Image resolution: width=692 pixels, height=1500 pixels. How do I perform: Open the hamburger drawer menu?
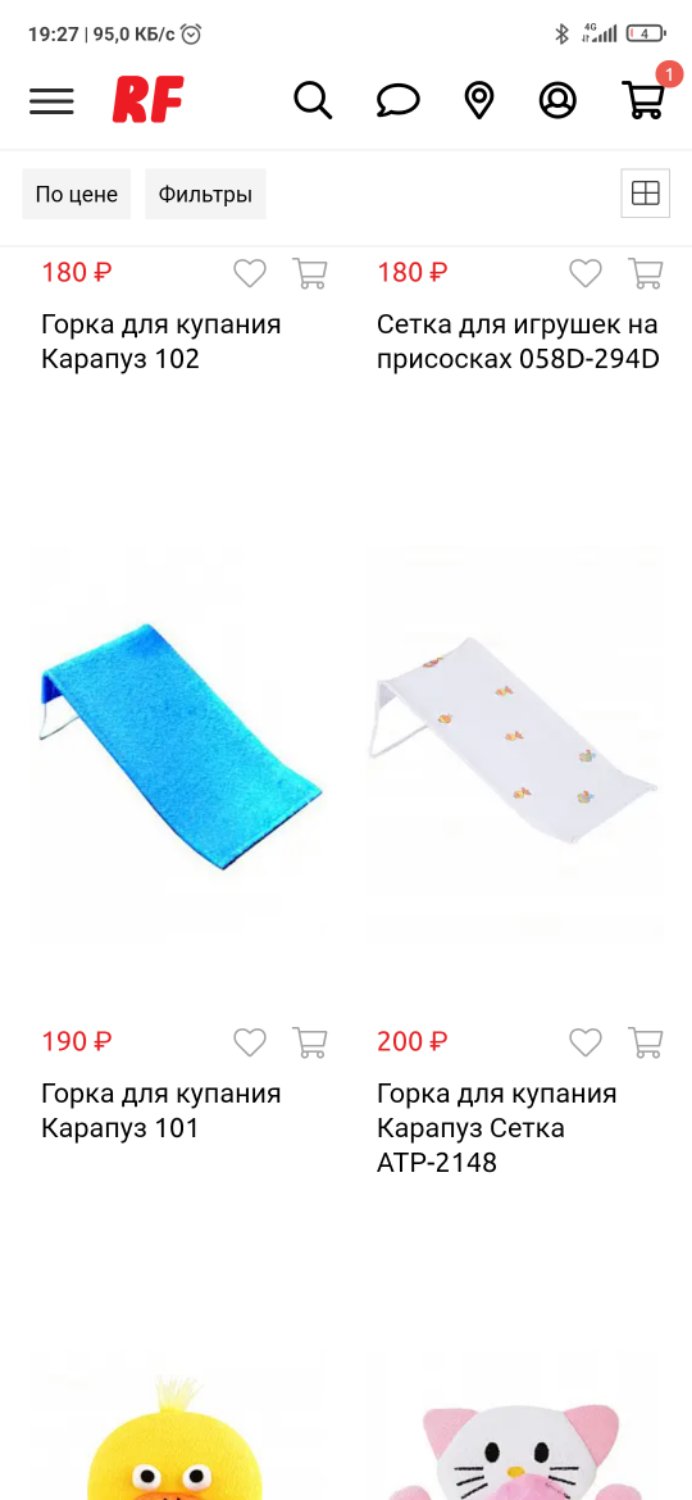(x=51, y=101)
